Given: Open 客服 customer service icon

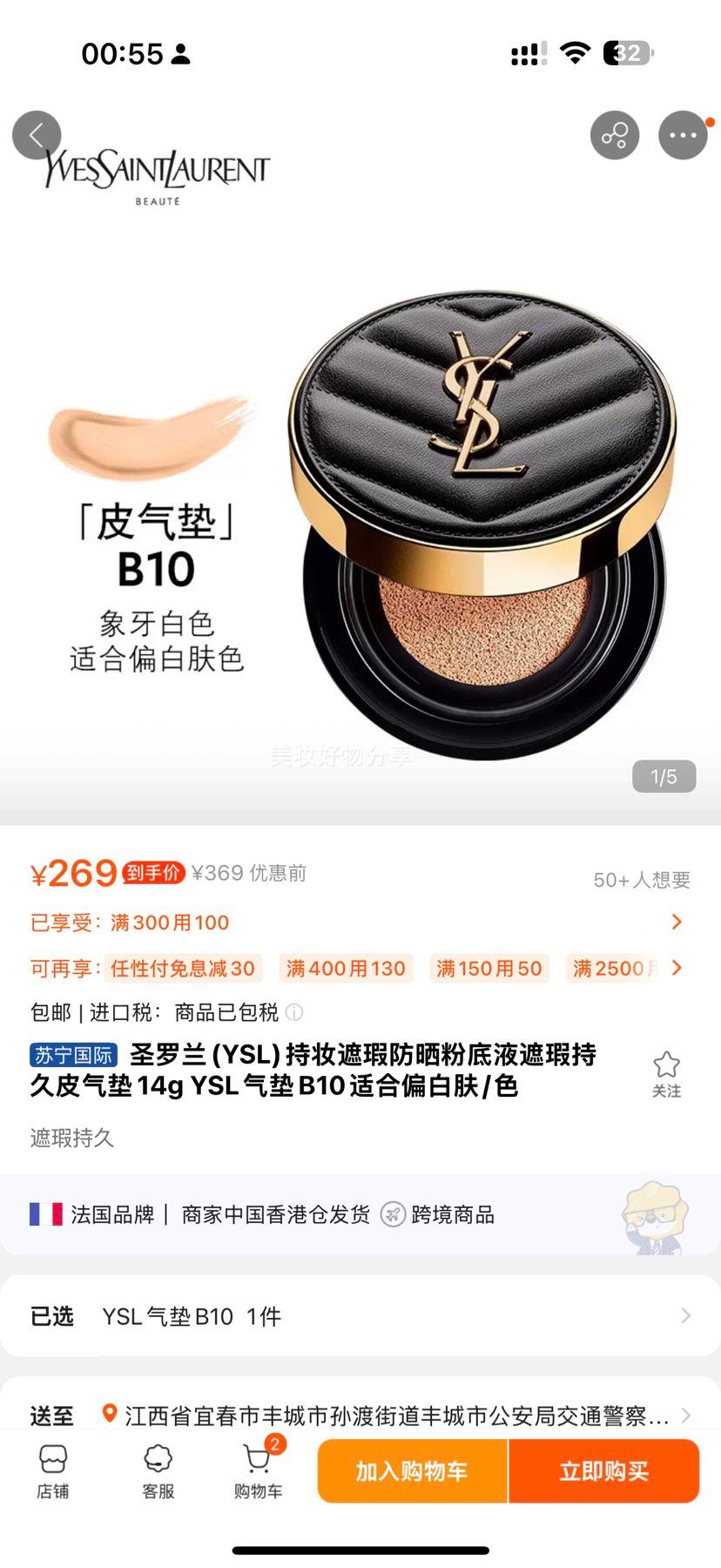Looking at the screenshot, I should click(x=157, y=1472).
